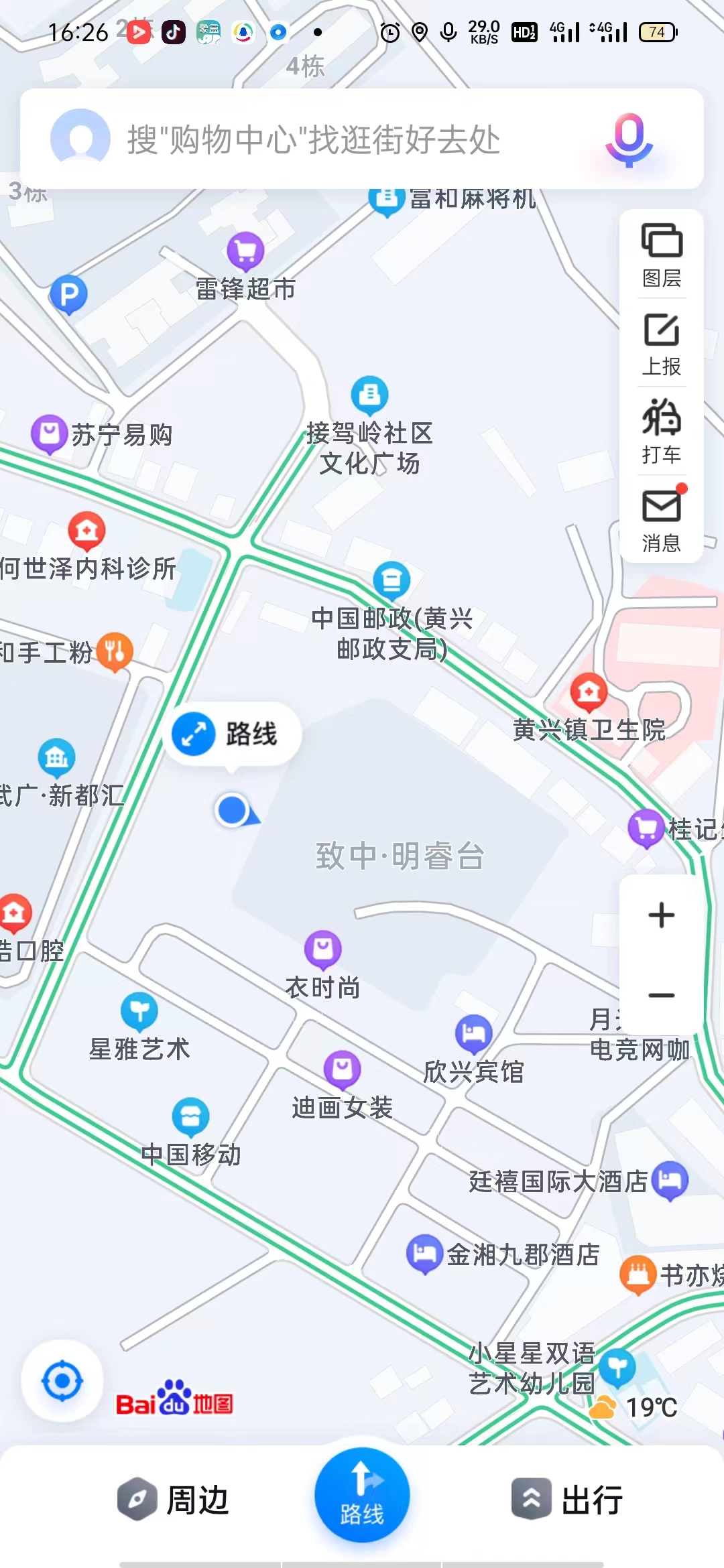Image resolution: width=724 pixels, height=1568 pixels.
Task: Open the 图层 map layers panel
Action: pyautogui.click(x=662, y=255)
